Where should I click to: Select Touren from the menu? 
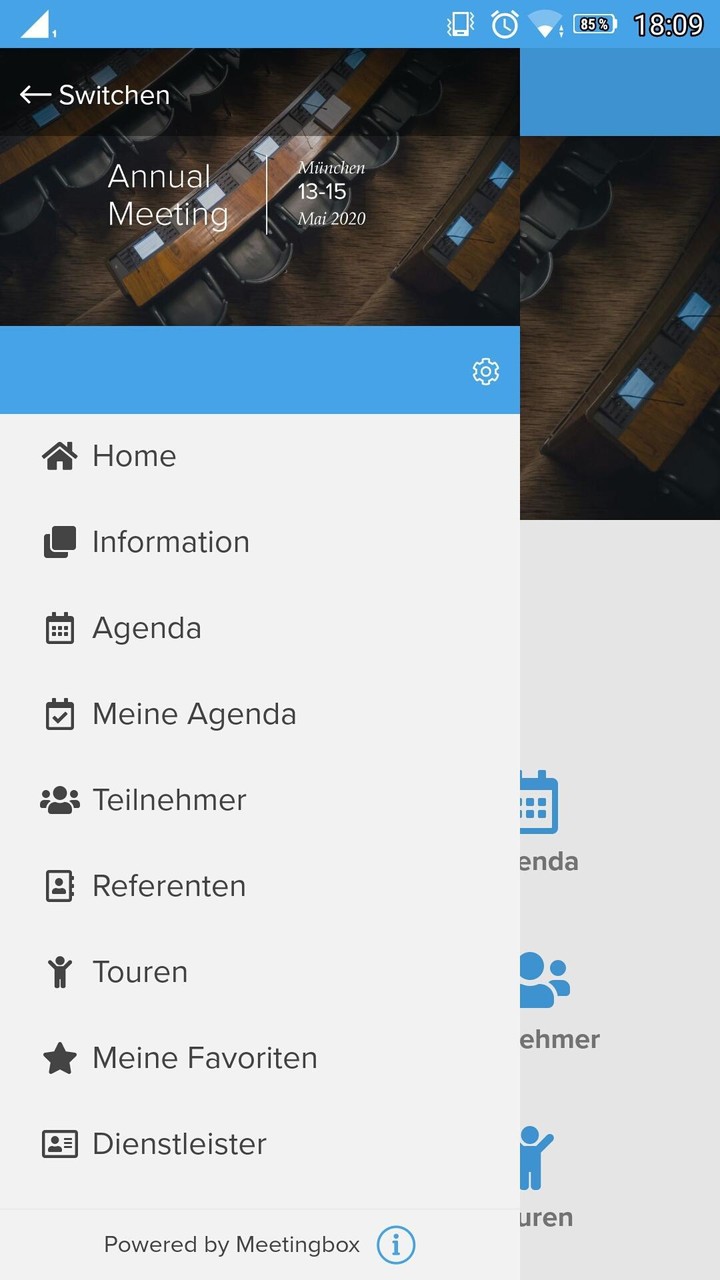pyautogui.click(x=140, y=972)
